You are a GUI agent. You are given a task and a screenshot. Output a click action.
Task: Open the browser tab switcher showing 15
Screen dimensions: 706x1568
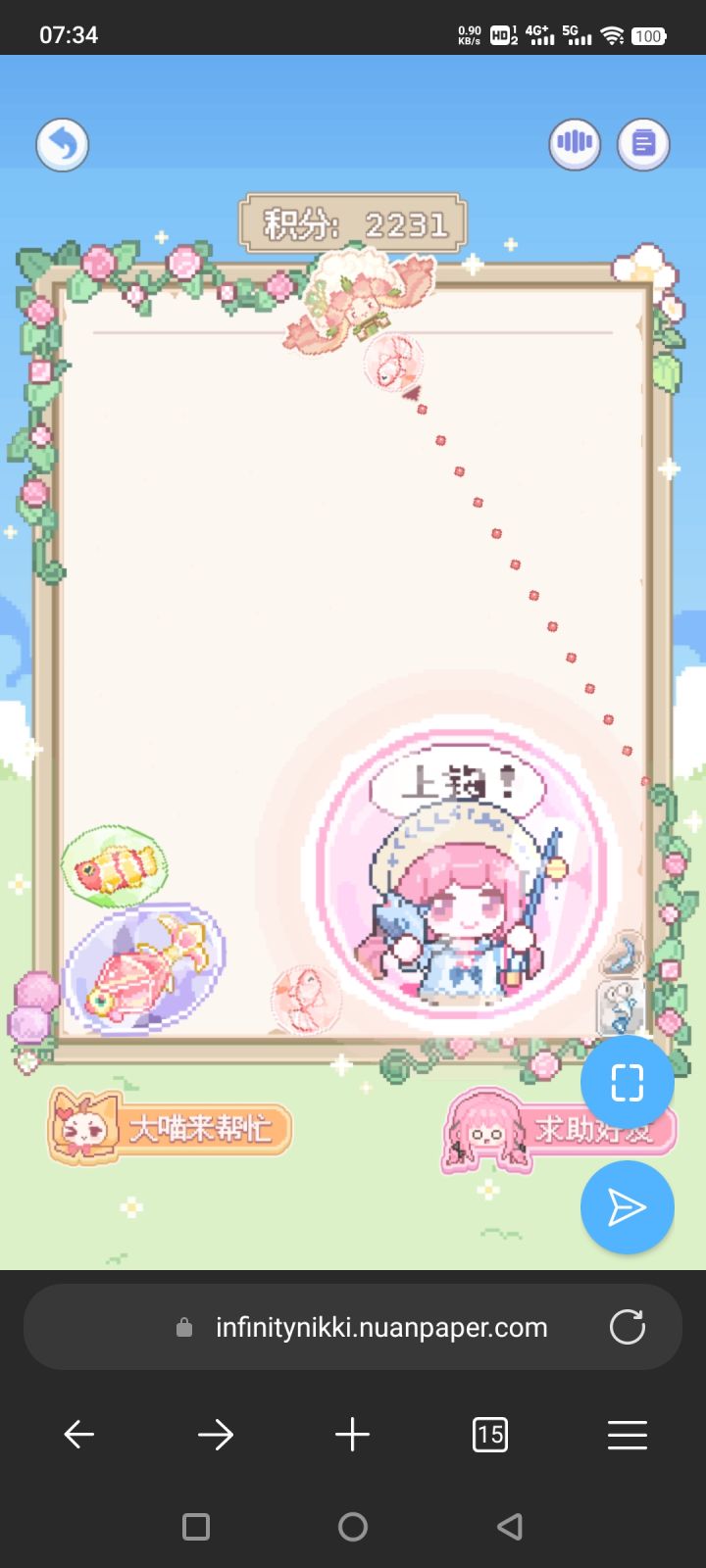489,1435
